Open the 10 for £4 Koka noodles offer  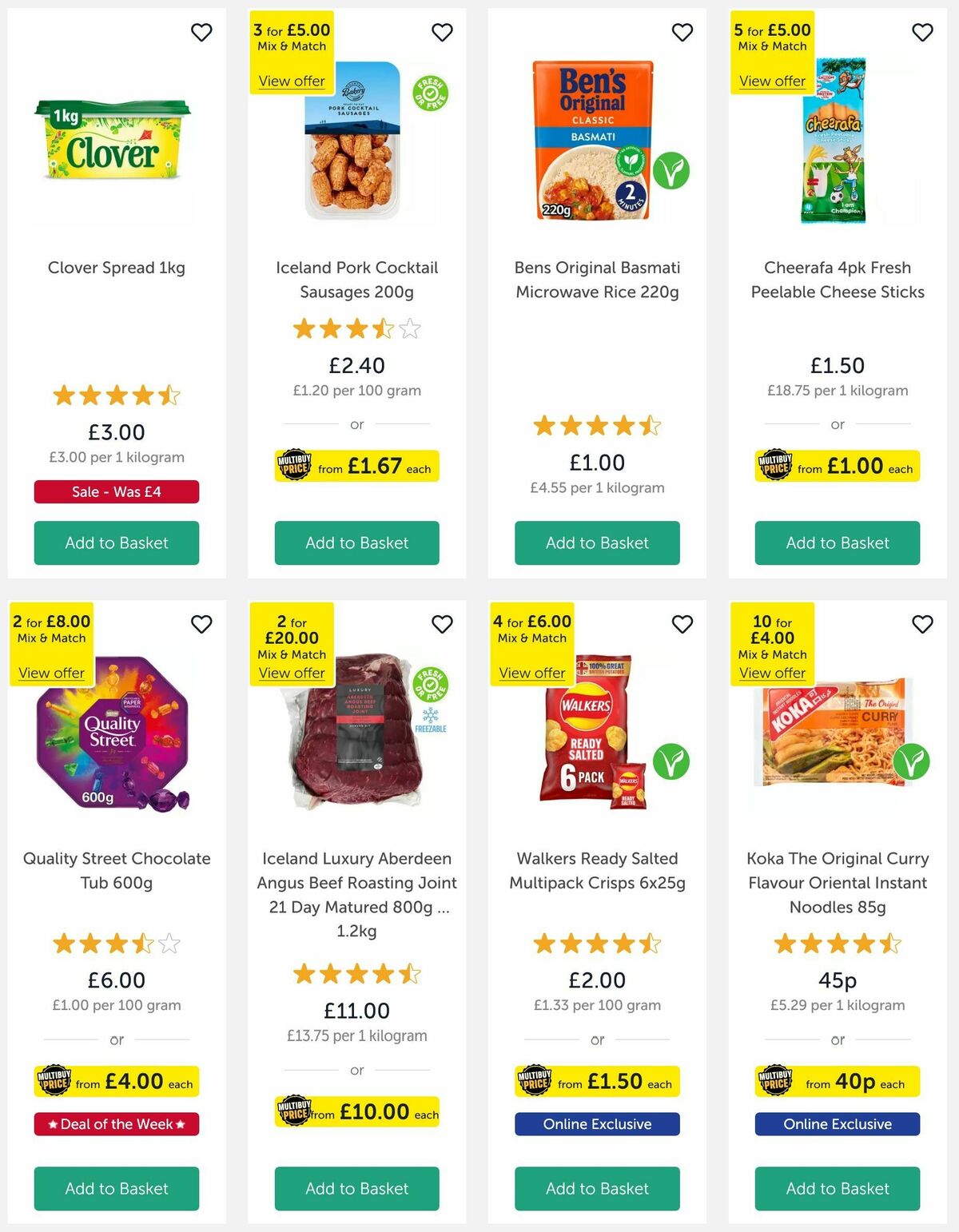(772, 673)
